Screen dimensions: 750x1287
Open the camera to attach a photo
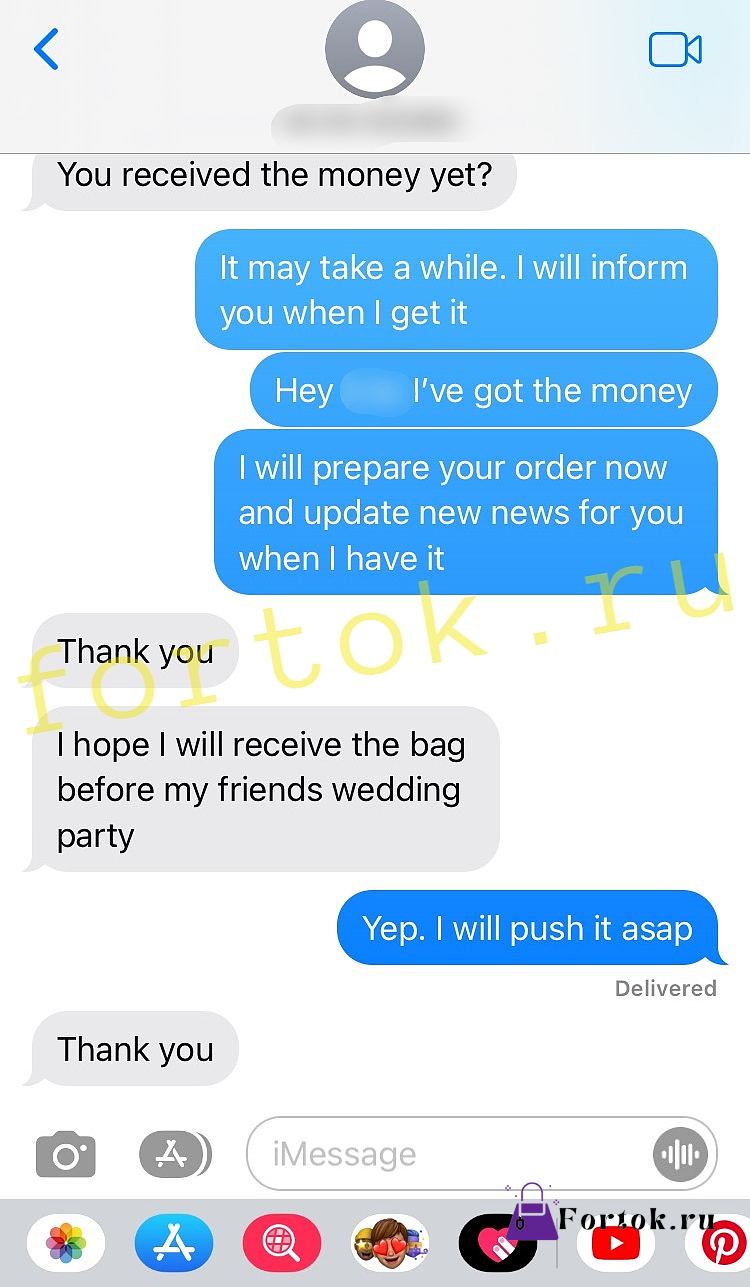pos(66,1155)
